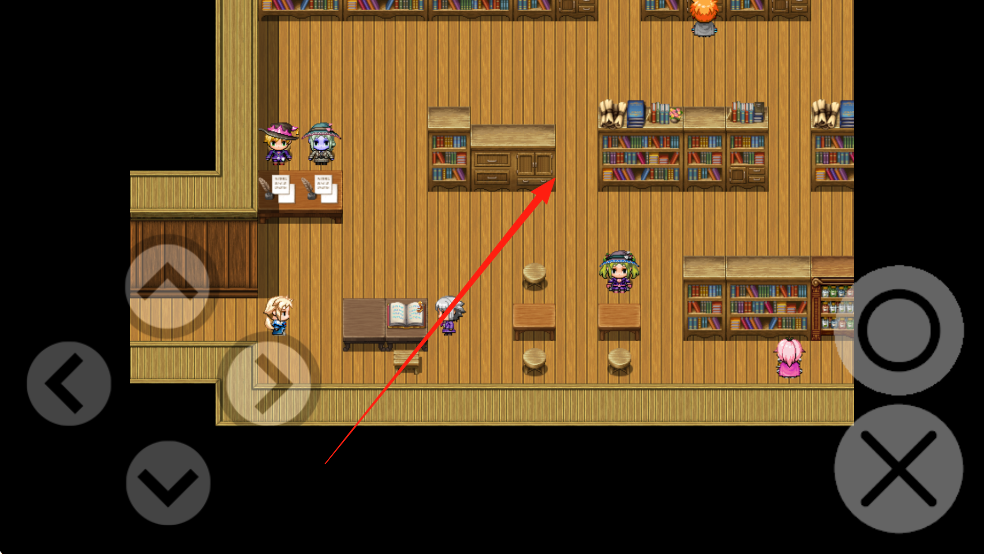Tap the circle confirm button
The image size is (984, 554).
[898, 331]
